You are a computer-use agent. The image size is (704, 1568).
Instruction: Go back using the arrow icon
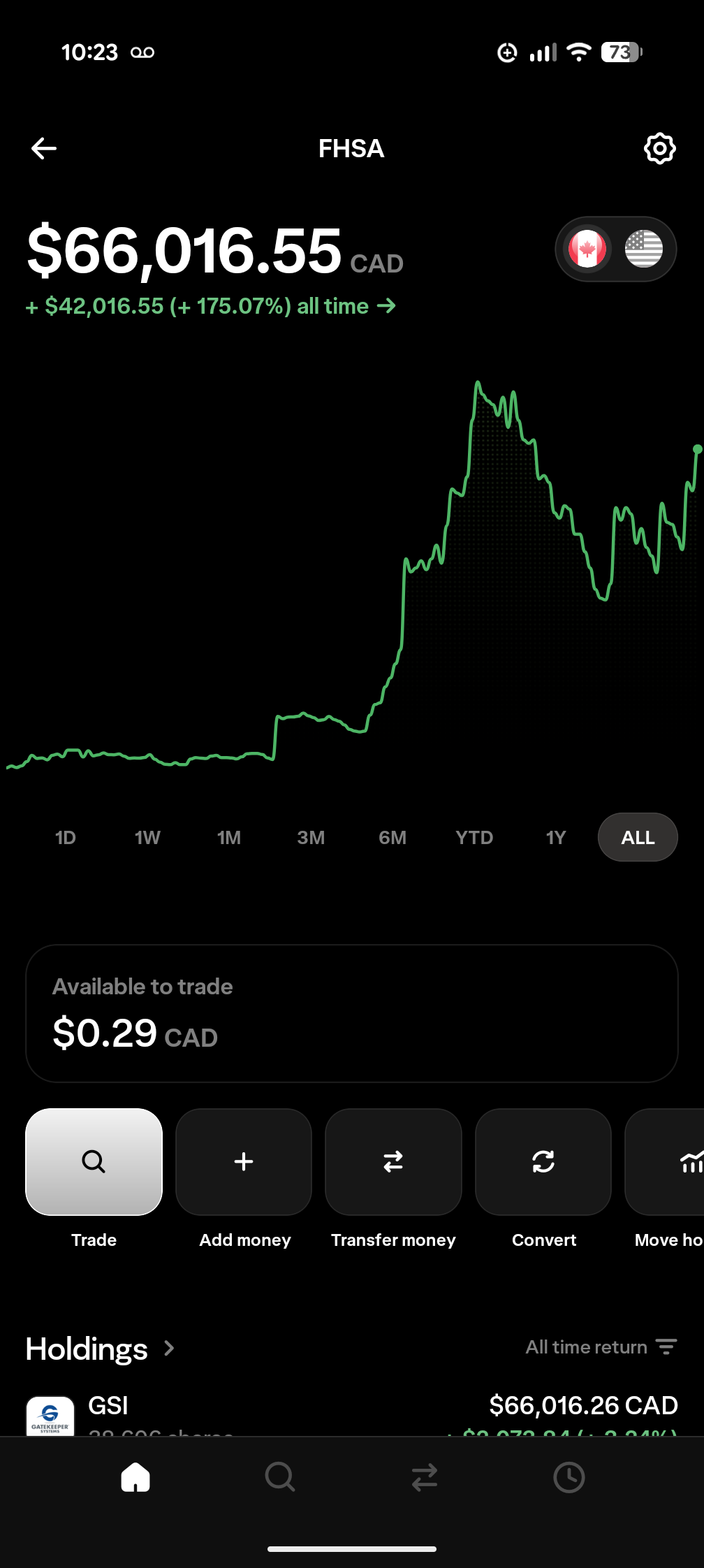pos(44,148)
